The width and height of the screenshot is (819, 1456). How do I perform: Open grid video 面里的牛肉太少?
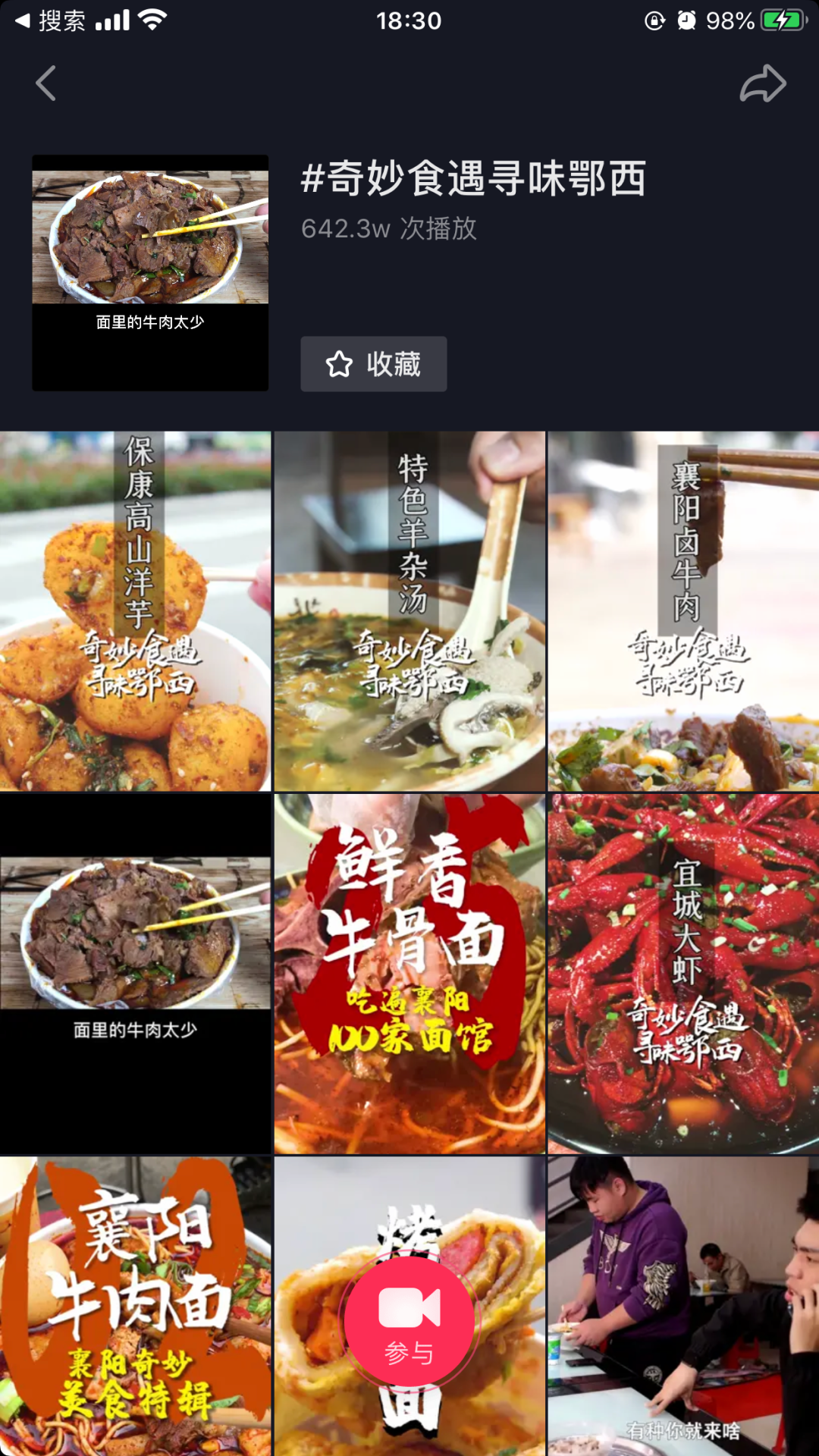(x=135, y=974)
